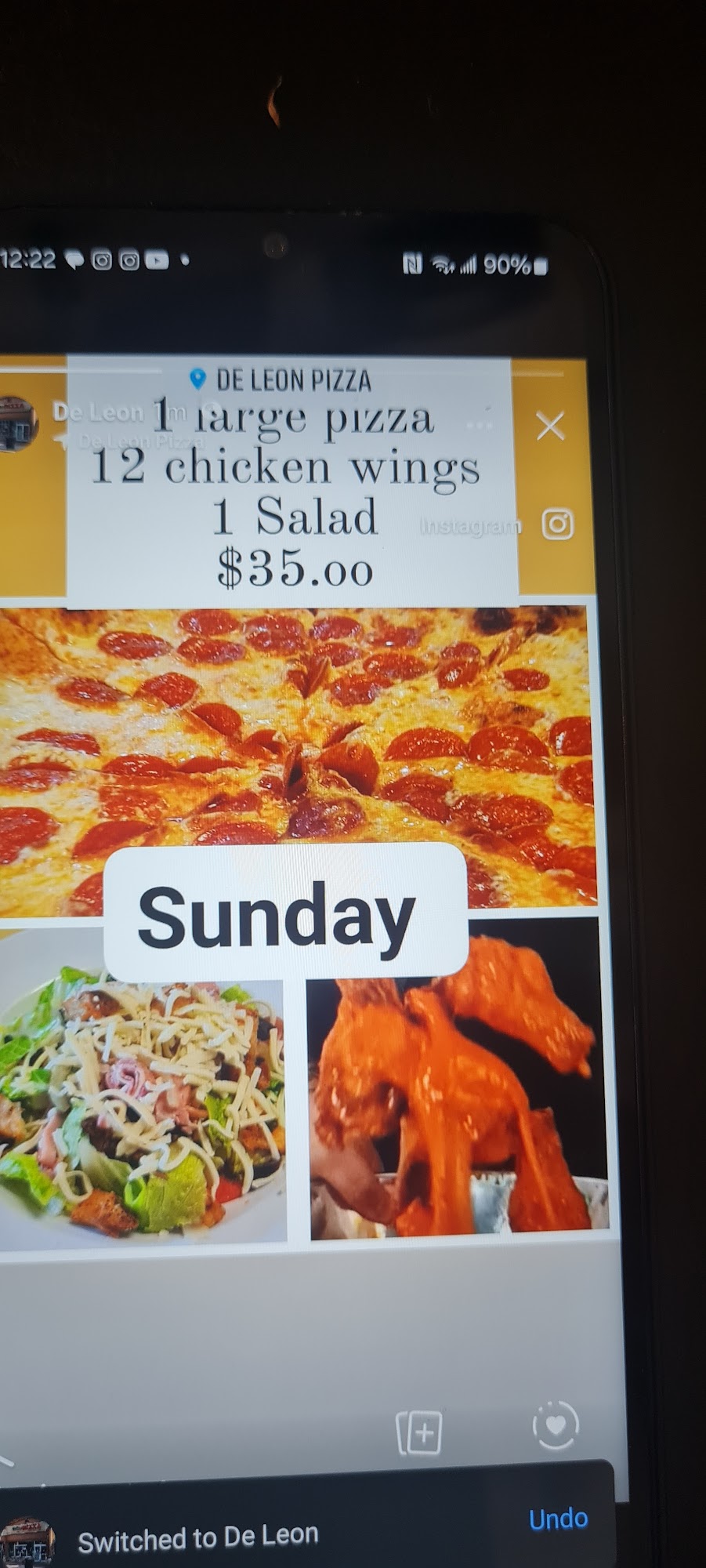Undo the switch to De Leon

(558, 1519)
